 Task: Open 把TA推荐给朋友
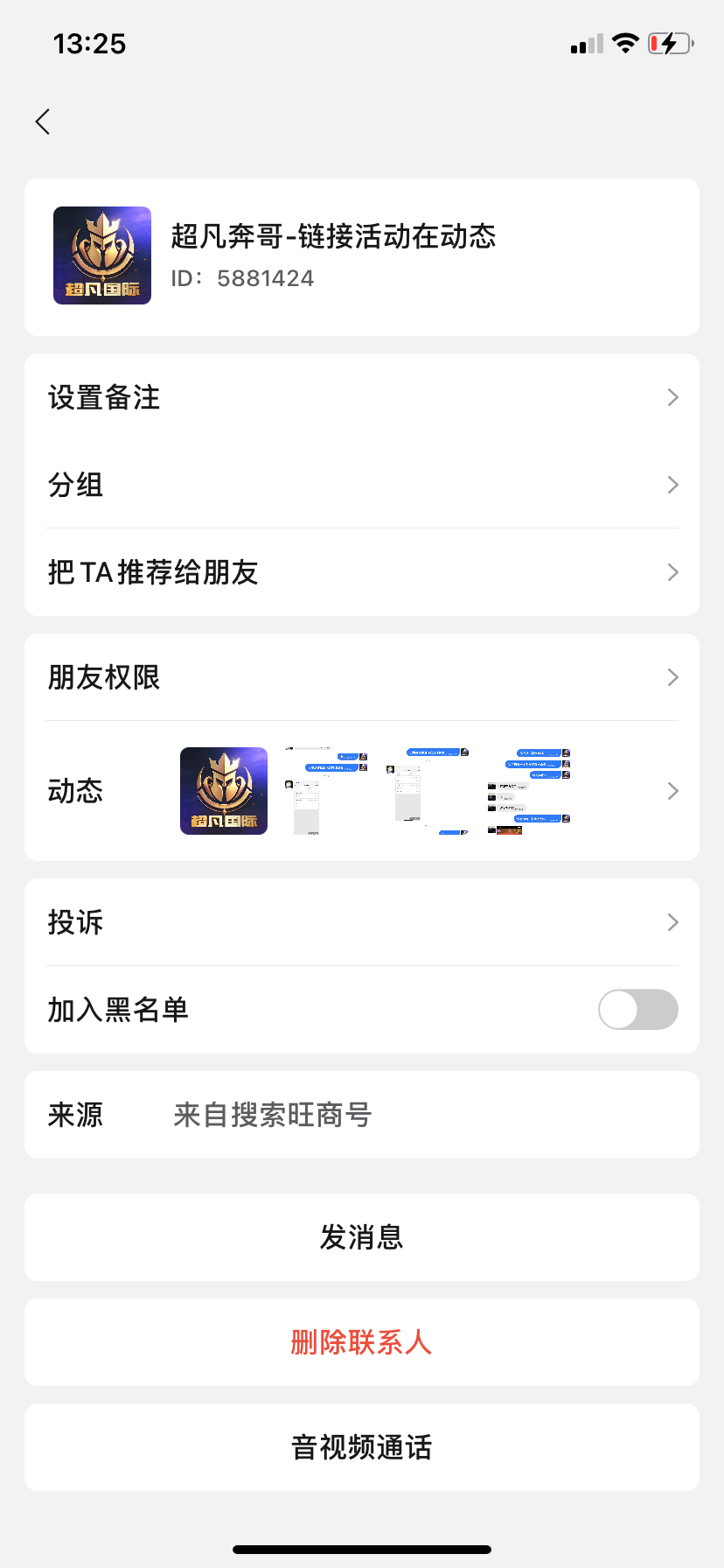click(362, 572)
